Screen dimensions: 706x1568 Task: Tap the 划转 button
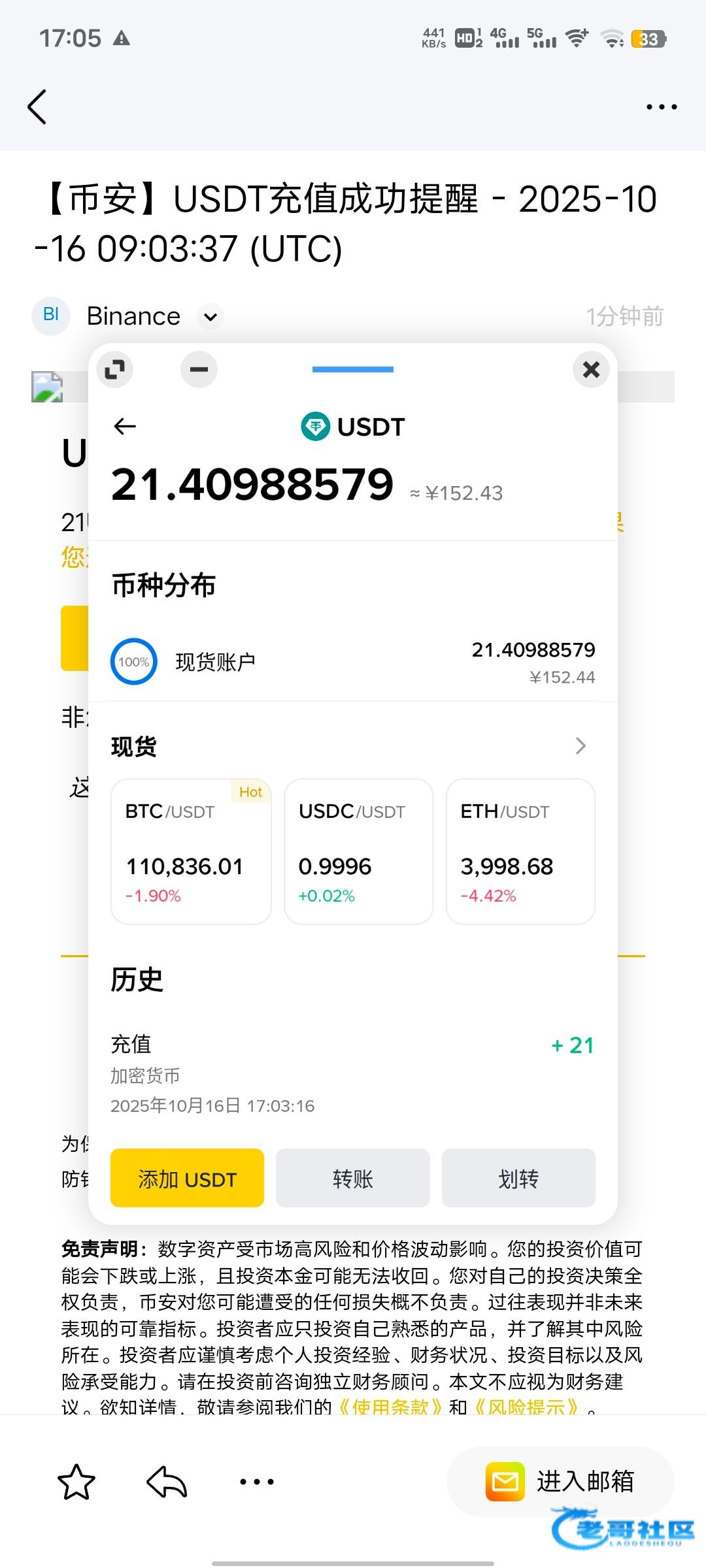tap(518, 1178)
